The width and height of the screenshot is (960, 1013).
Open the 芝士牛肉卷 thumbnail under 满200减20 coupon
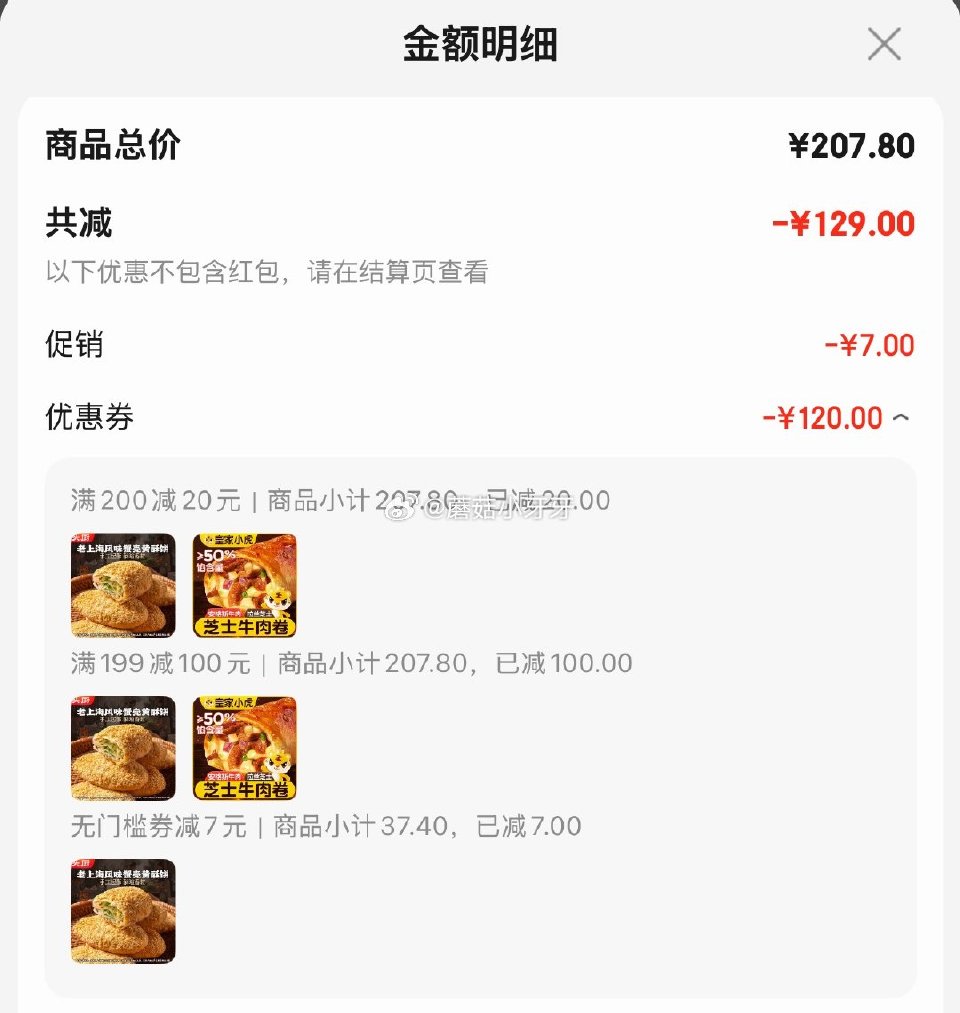[242, 585]
